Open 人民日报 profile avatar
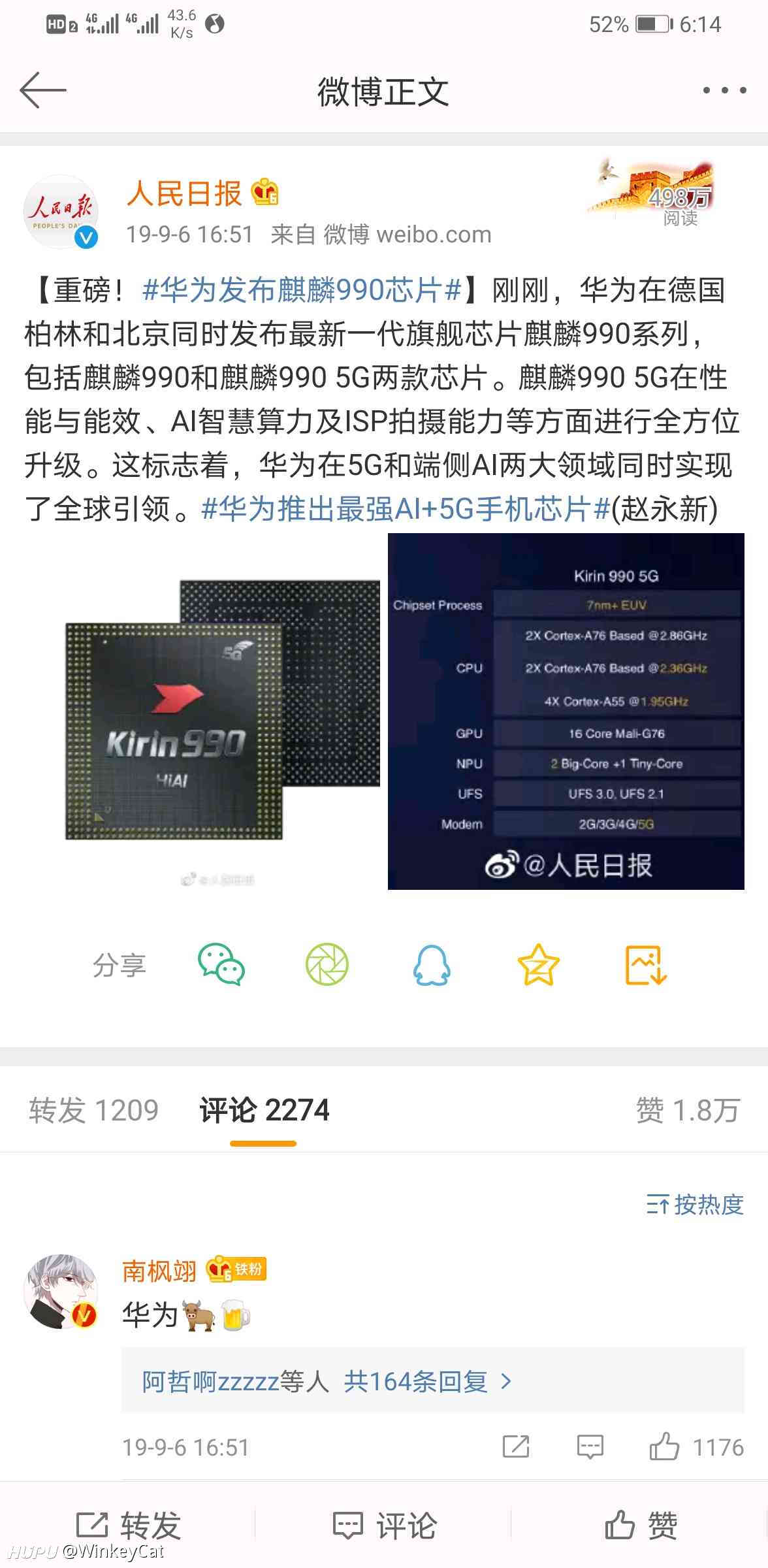 [61, 211]
